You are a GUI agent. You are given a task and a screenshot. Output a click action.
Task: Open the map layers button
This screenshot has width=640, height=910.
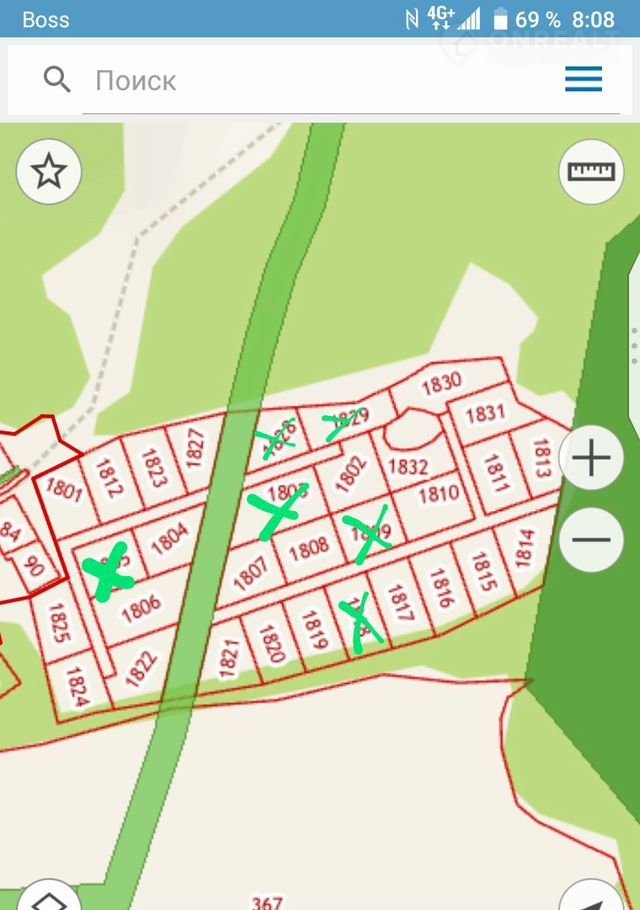(x=48, y=897)
